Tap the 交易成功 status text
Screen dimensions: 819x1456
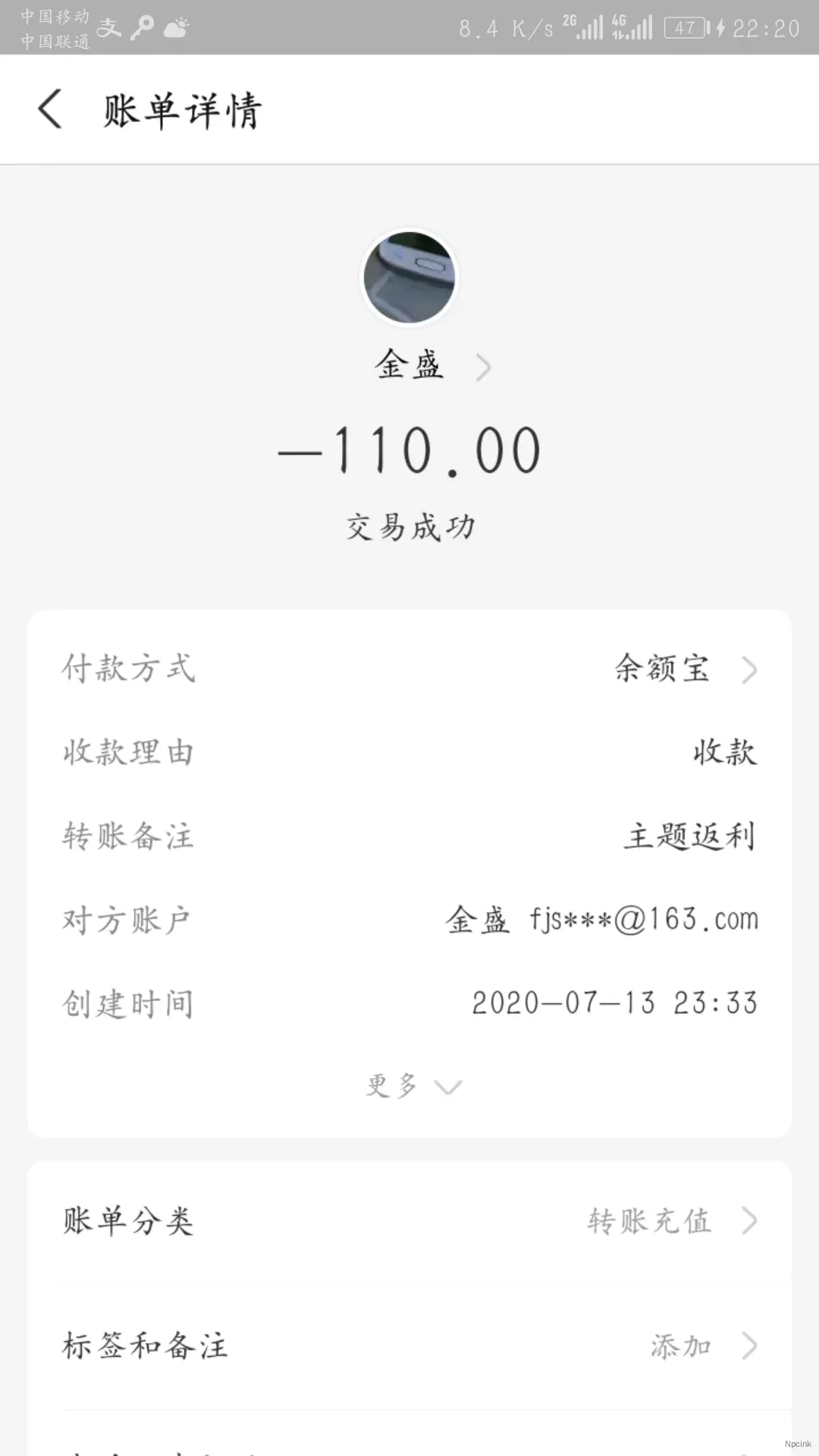409,527
